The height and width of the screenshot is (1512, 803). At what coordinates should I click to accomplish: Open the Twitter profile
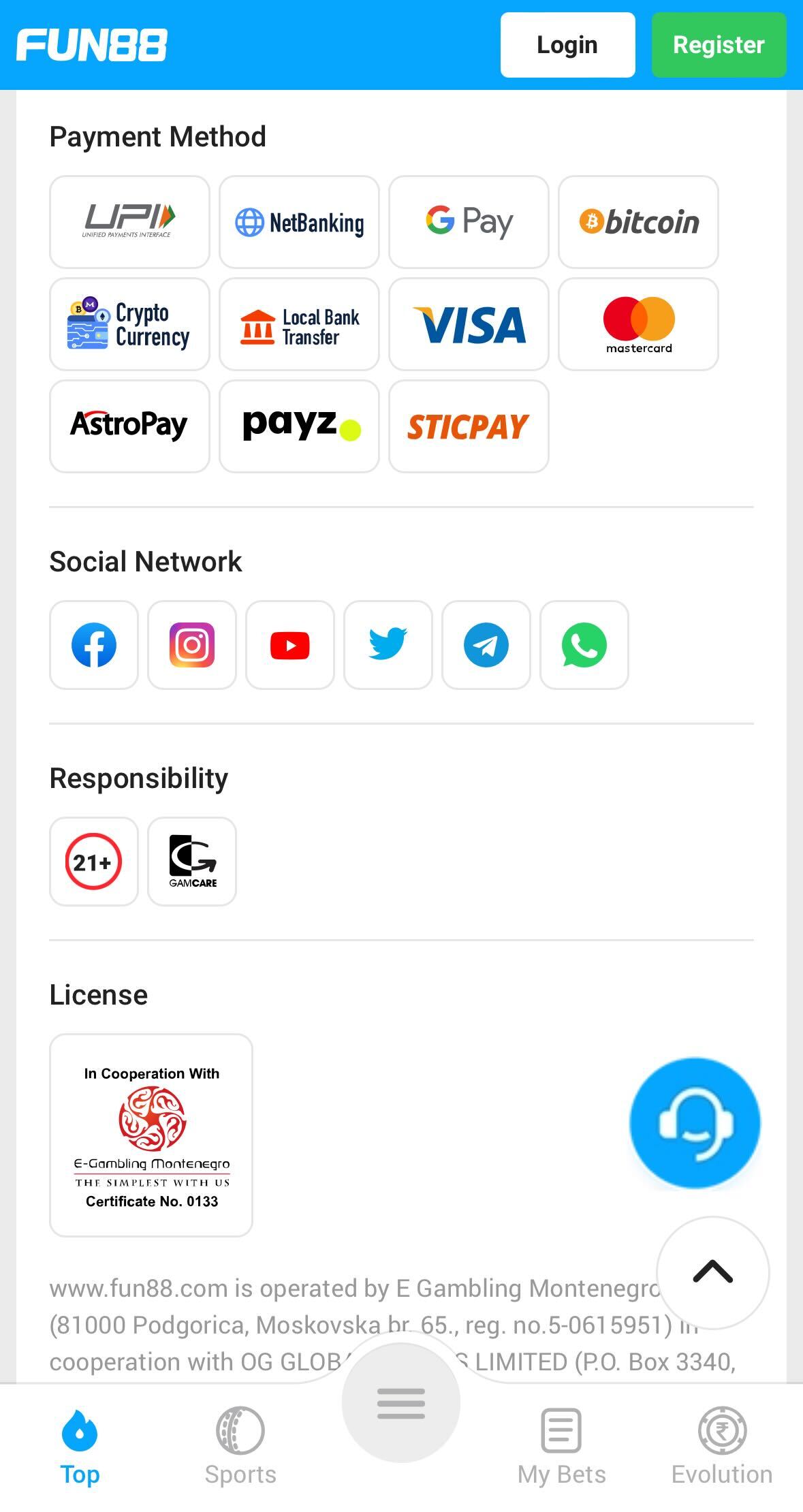pyautogui.click(x=388, y=645)
